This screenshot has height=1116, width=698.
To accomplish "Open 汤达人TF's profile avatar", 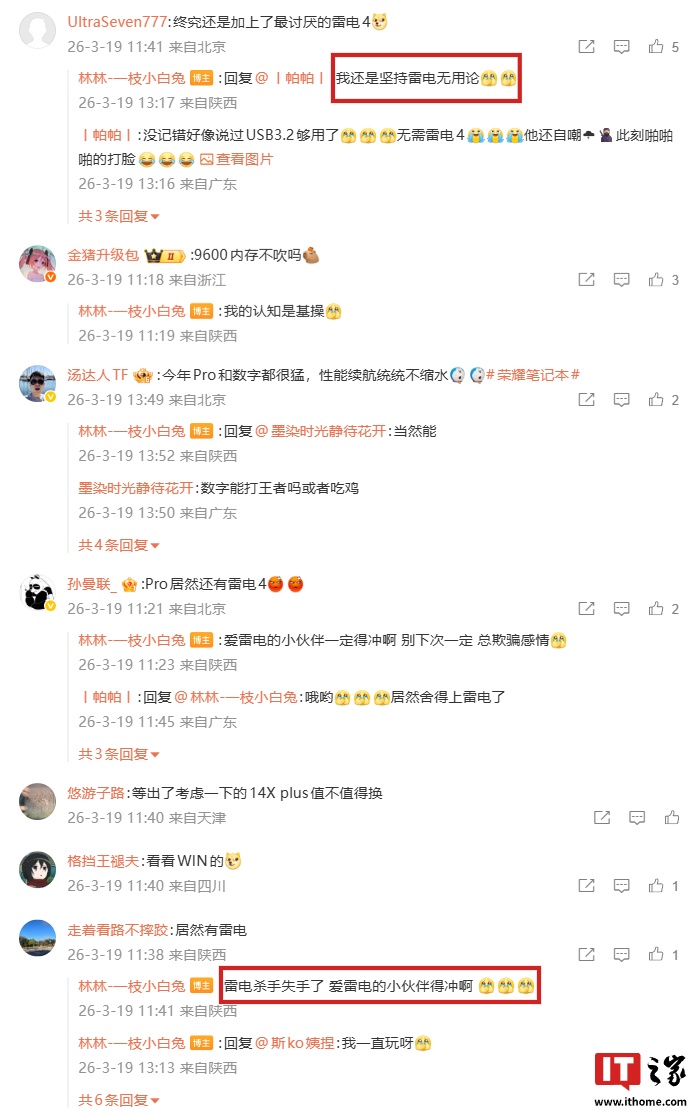I will 38,383.
